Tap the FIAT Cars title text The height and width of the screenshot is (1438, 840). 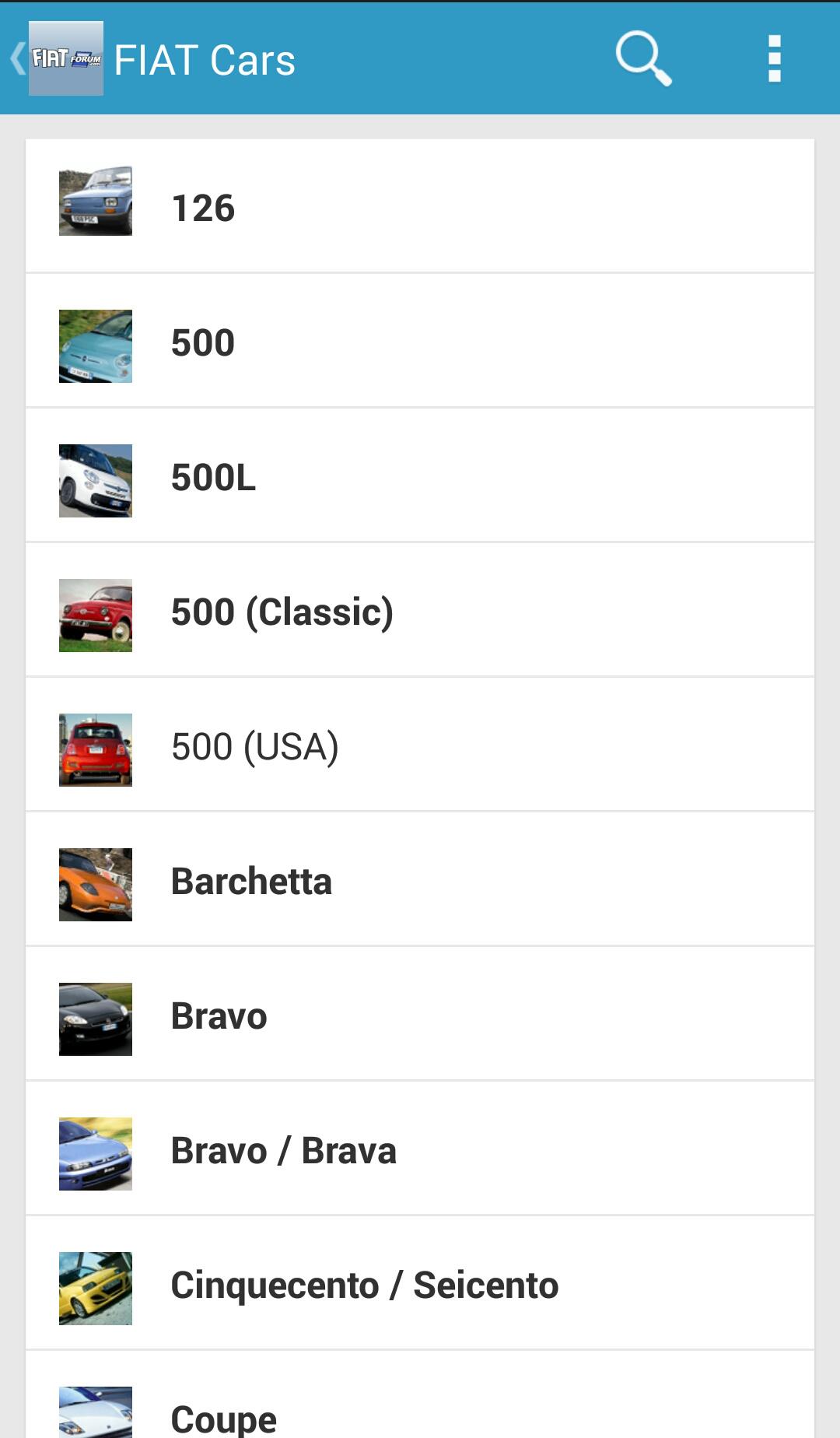click(x=206, y=59)
